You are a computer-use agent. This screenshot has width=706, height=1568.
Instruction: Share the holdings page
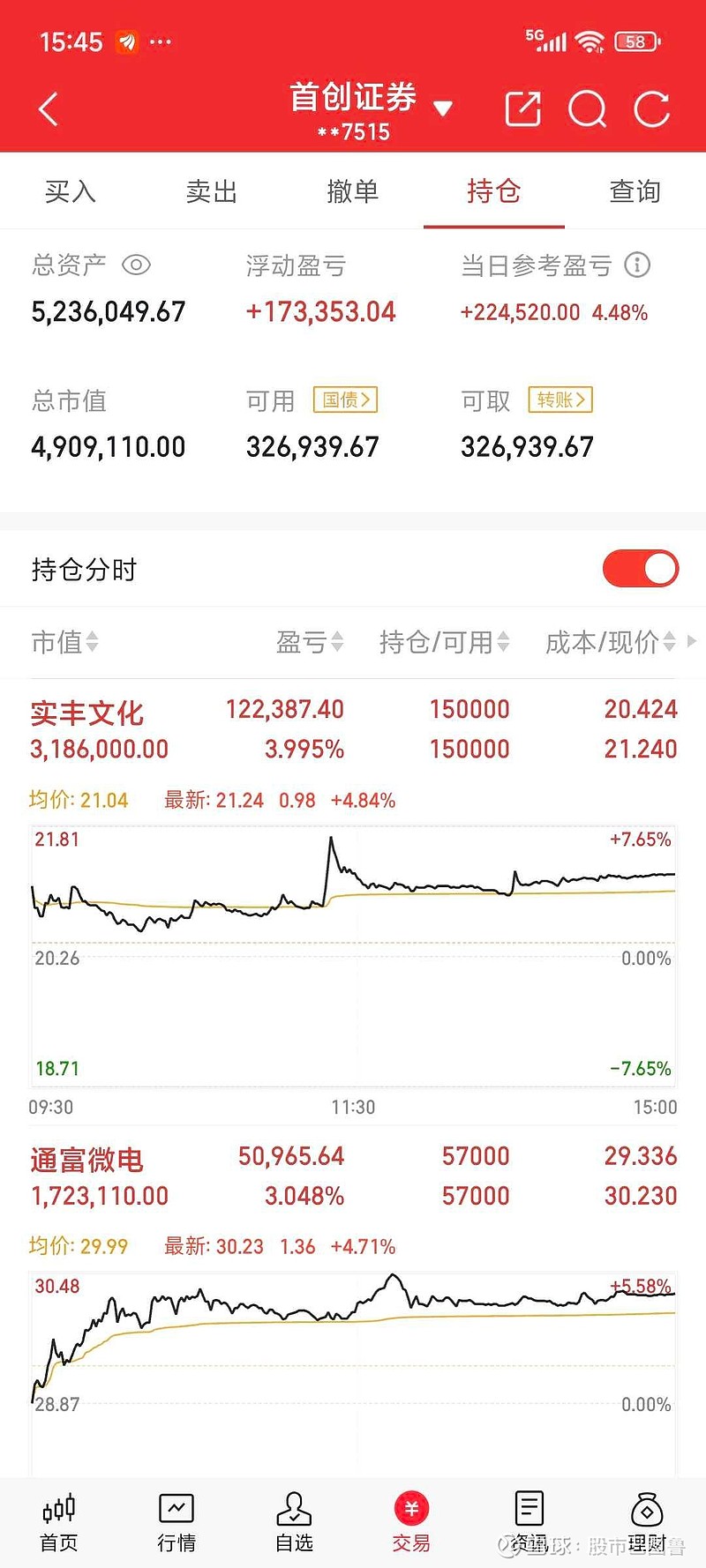click(522, 109)
